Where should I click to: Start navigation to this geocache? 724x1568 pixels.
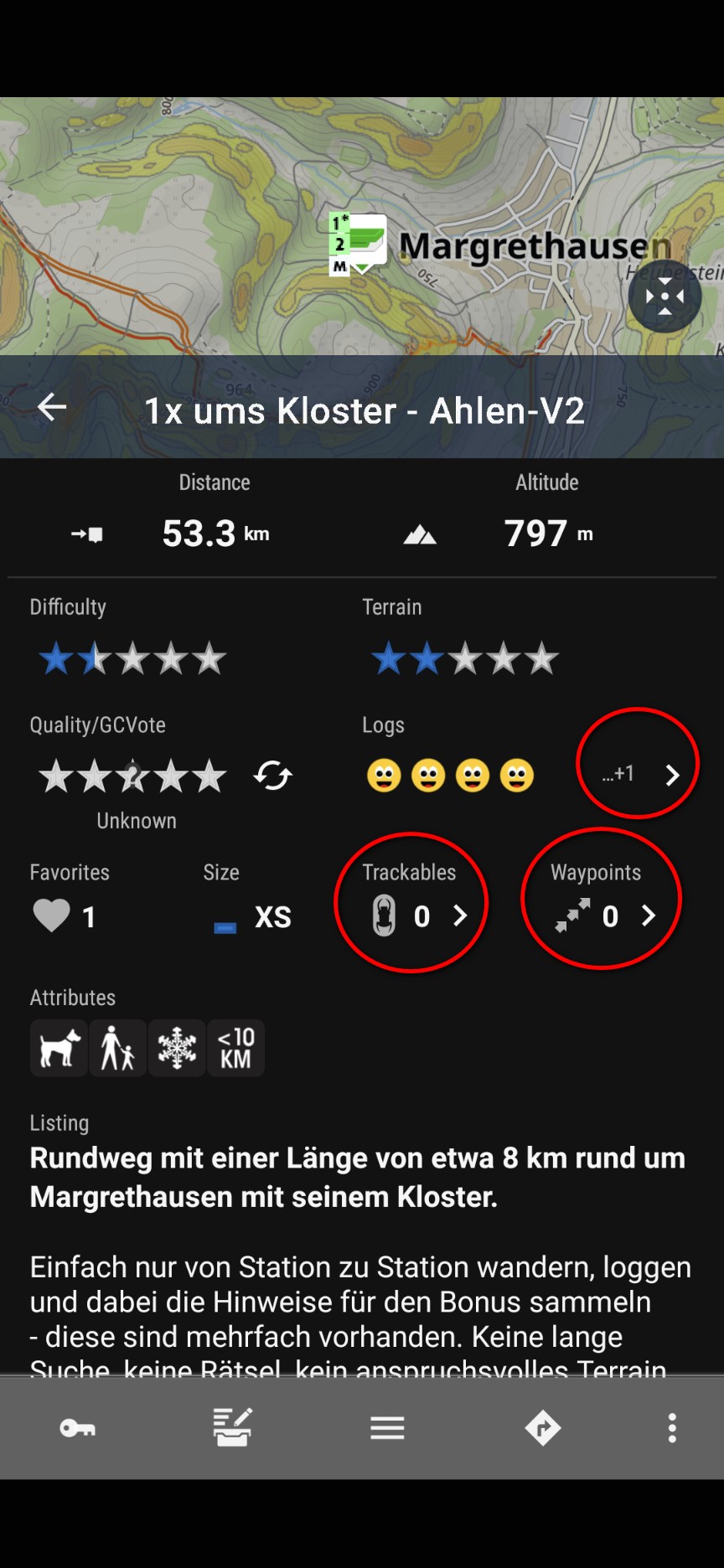(x=542, y=1428)
